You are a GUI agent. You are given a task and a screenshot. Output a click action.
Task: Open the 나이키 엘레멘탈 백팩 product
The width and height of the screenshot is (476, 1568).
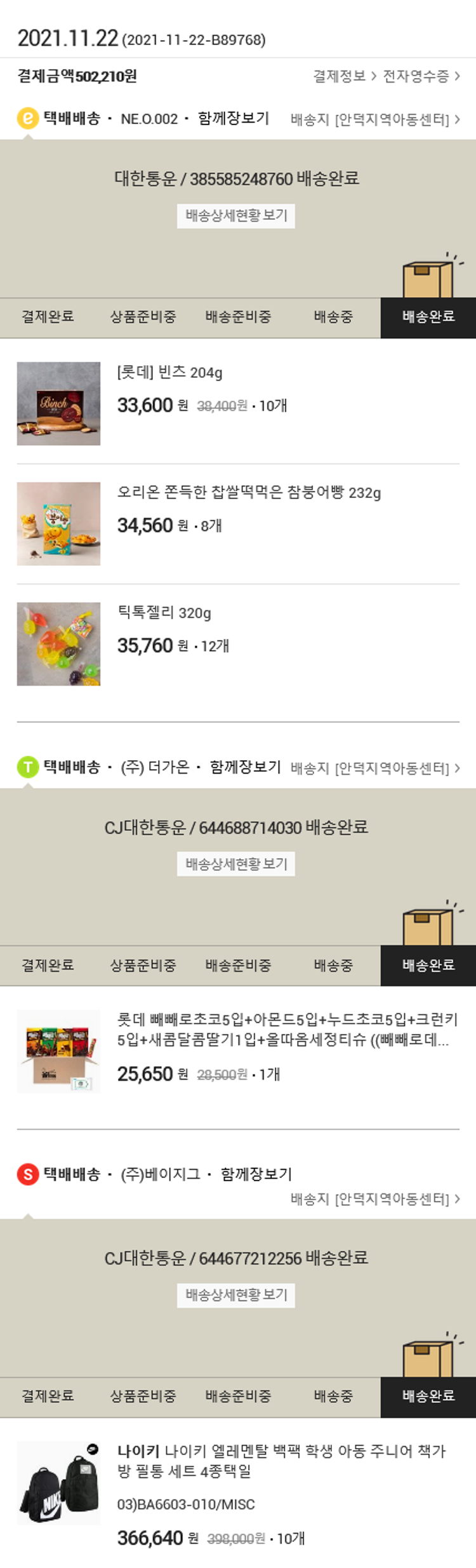click(x=281, y=1460)
